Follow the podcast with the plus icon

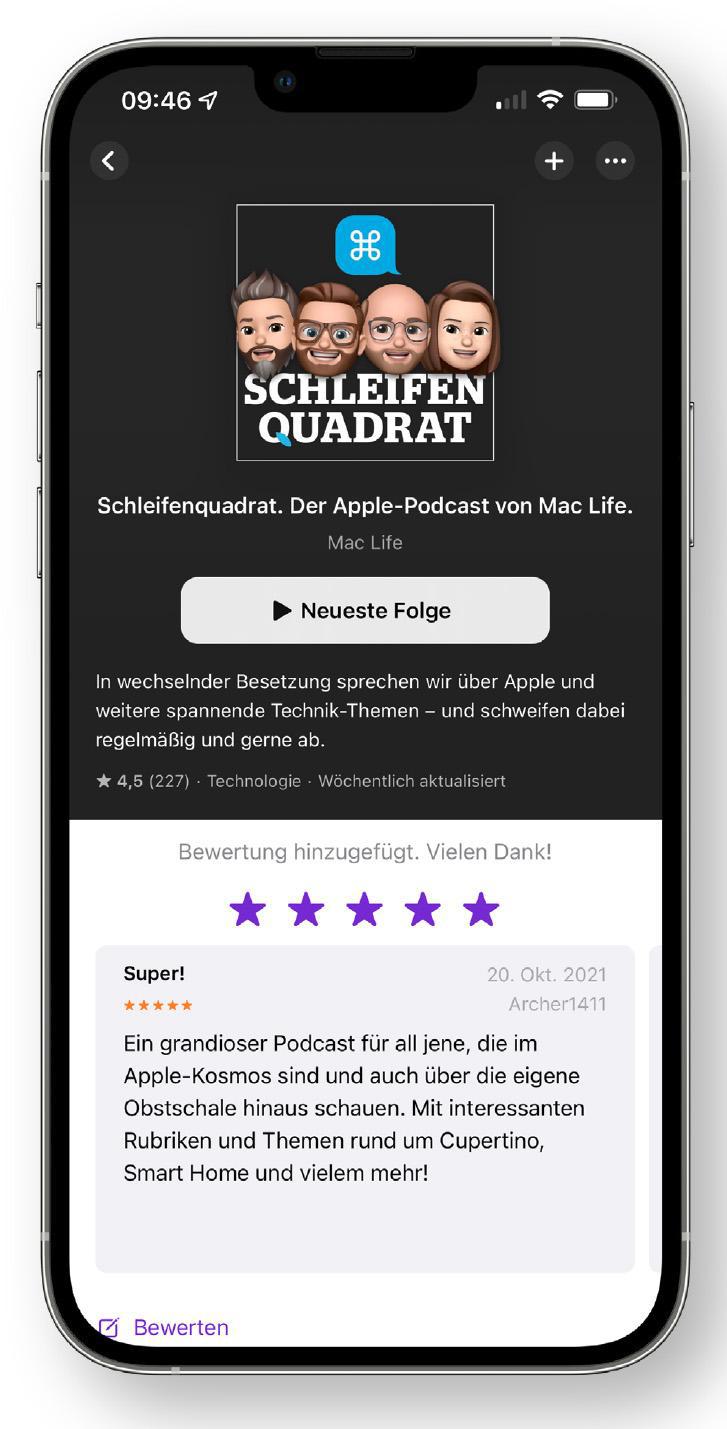(554, 161)
